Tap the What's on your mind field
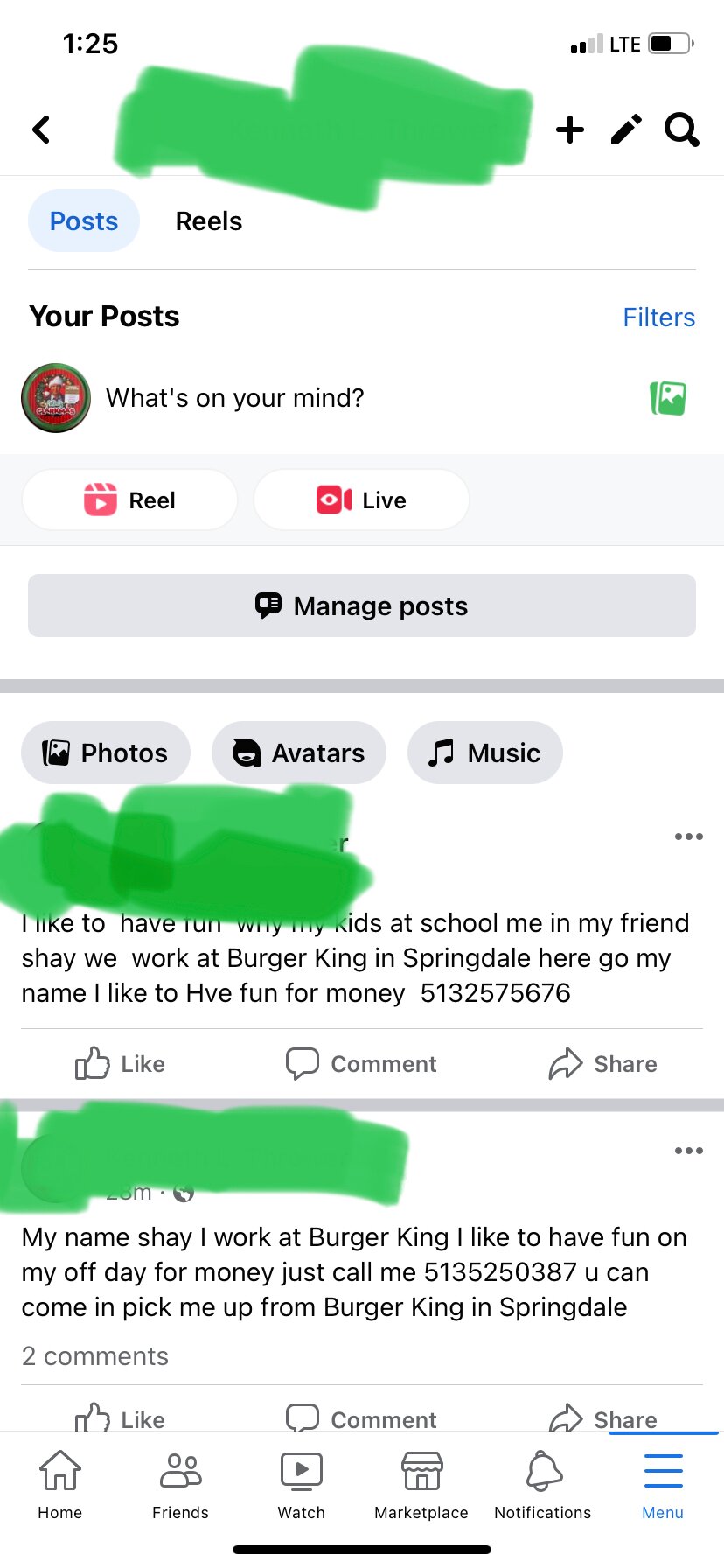The height and width of the screenshot is (1568, 724). tap(235, 398)
